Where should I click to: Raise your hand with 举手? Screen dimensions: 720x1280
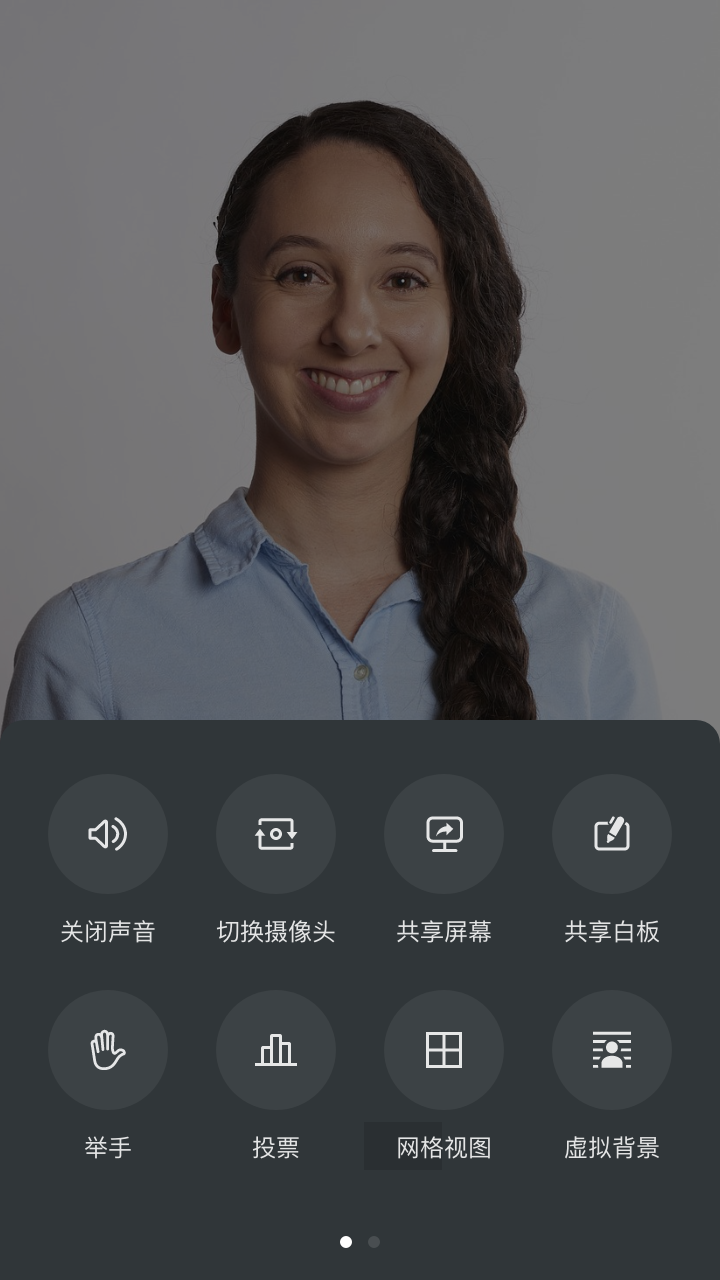[108, 1050]
